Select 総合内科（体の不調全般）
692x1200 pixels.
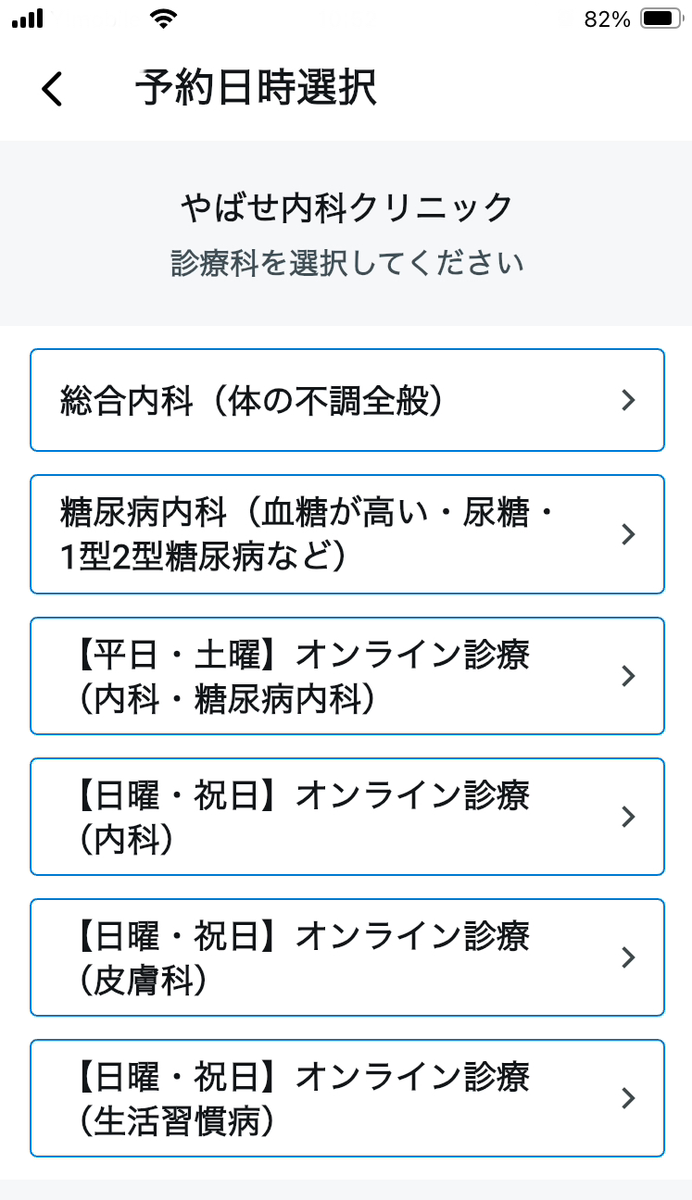(x=347, y=400)
